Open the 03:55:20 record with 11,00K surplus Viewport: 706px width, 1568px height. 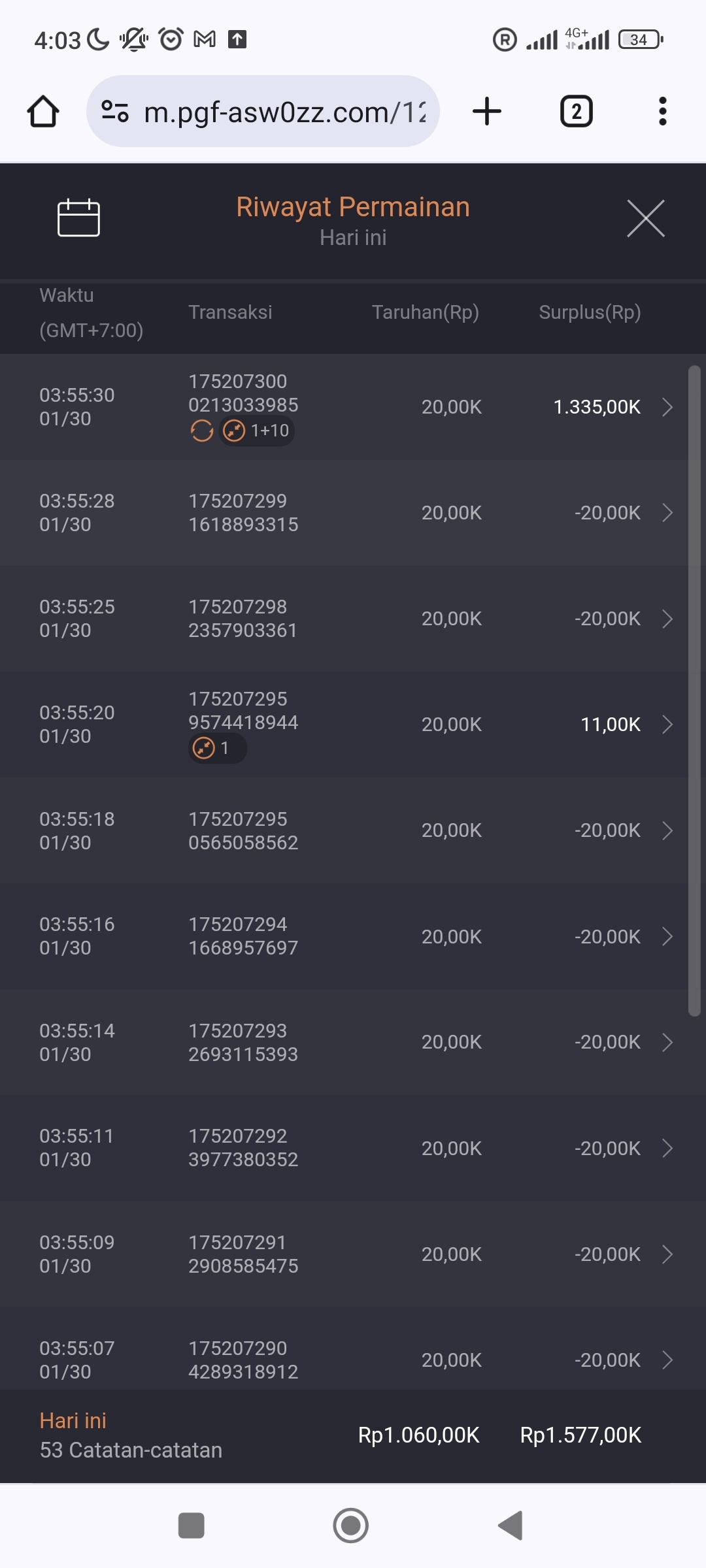point(353,724)
